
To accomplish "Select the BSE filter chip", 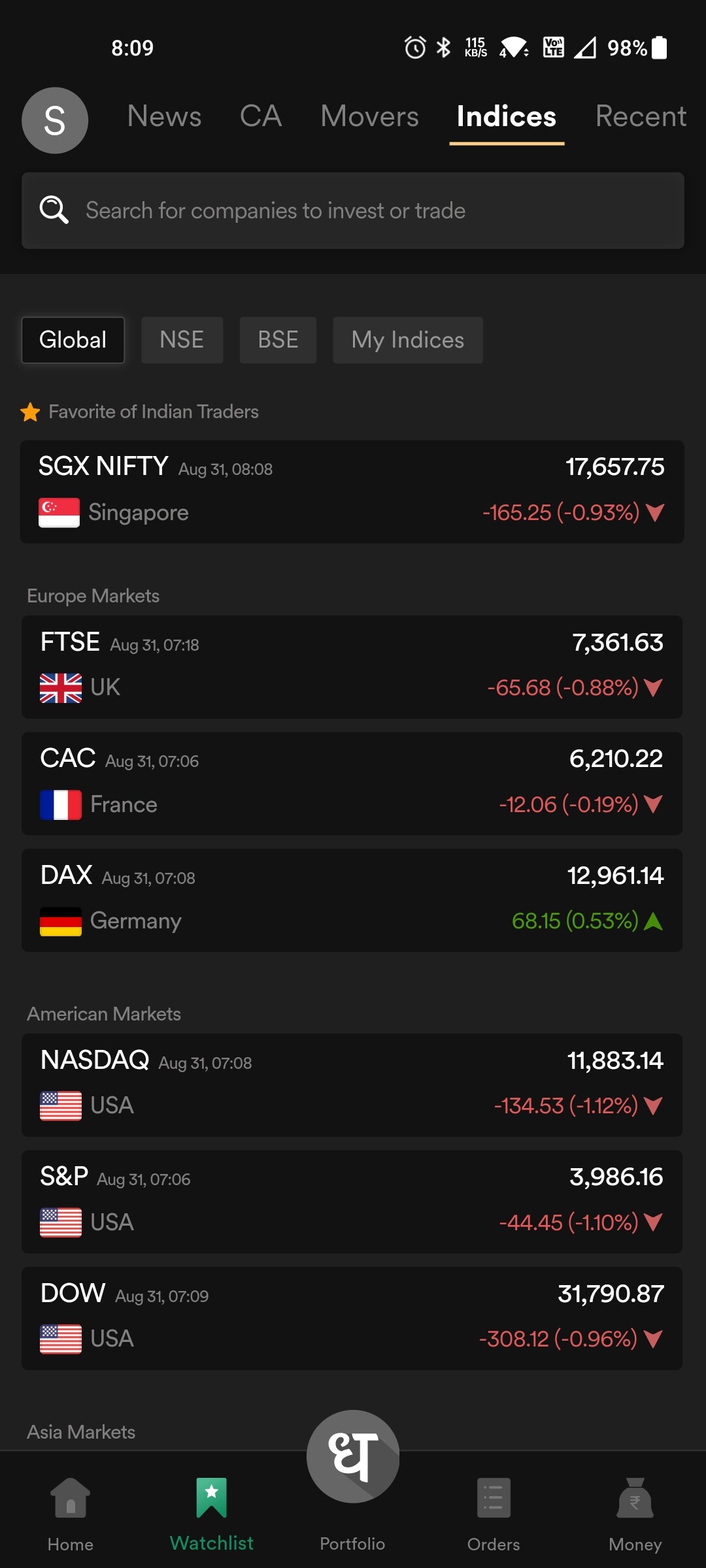I will click(x=278, y=340).
